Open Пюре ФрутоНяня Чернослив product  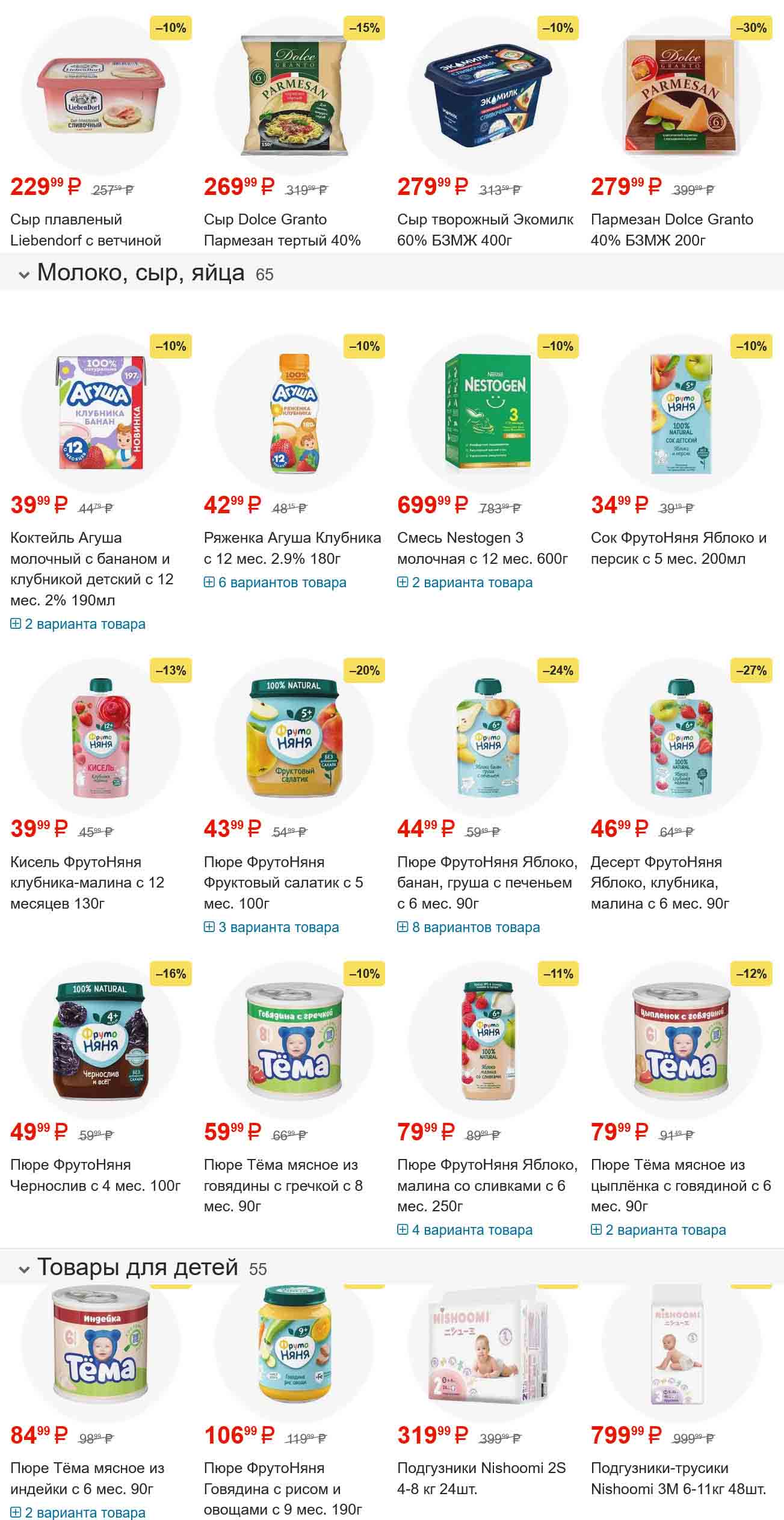pos(95,1175)
